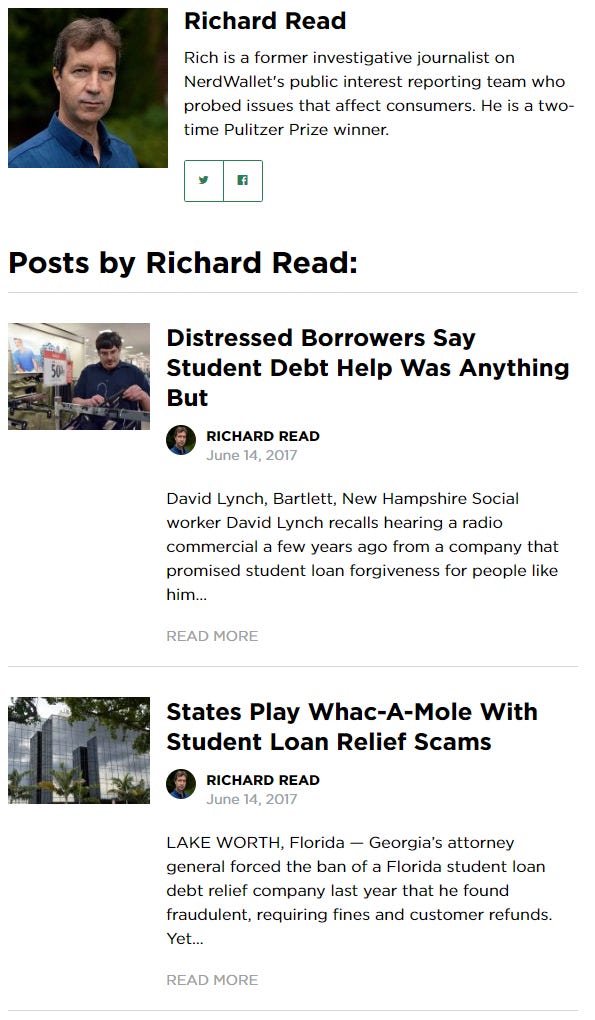Image resolution: width=595 pixels, height=1020 pixels.
Task: Tap author name under Distressed Borrowers article
Action: [x=263, y=436]
